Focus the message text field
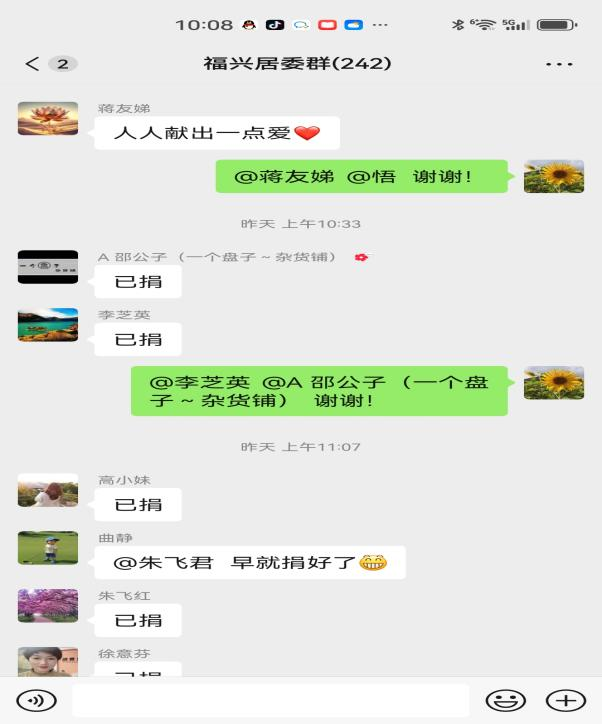The height and width of the screenshot is (724, 602). coord(270,700)
